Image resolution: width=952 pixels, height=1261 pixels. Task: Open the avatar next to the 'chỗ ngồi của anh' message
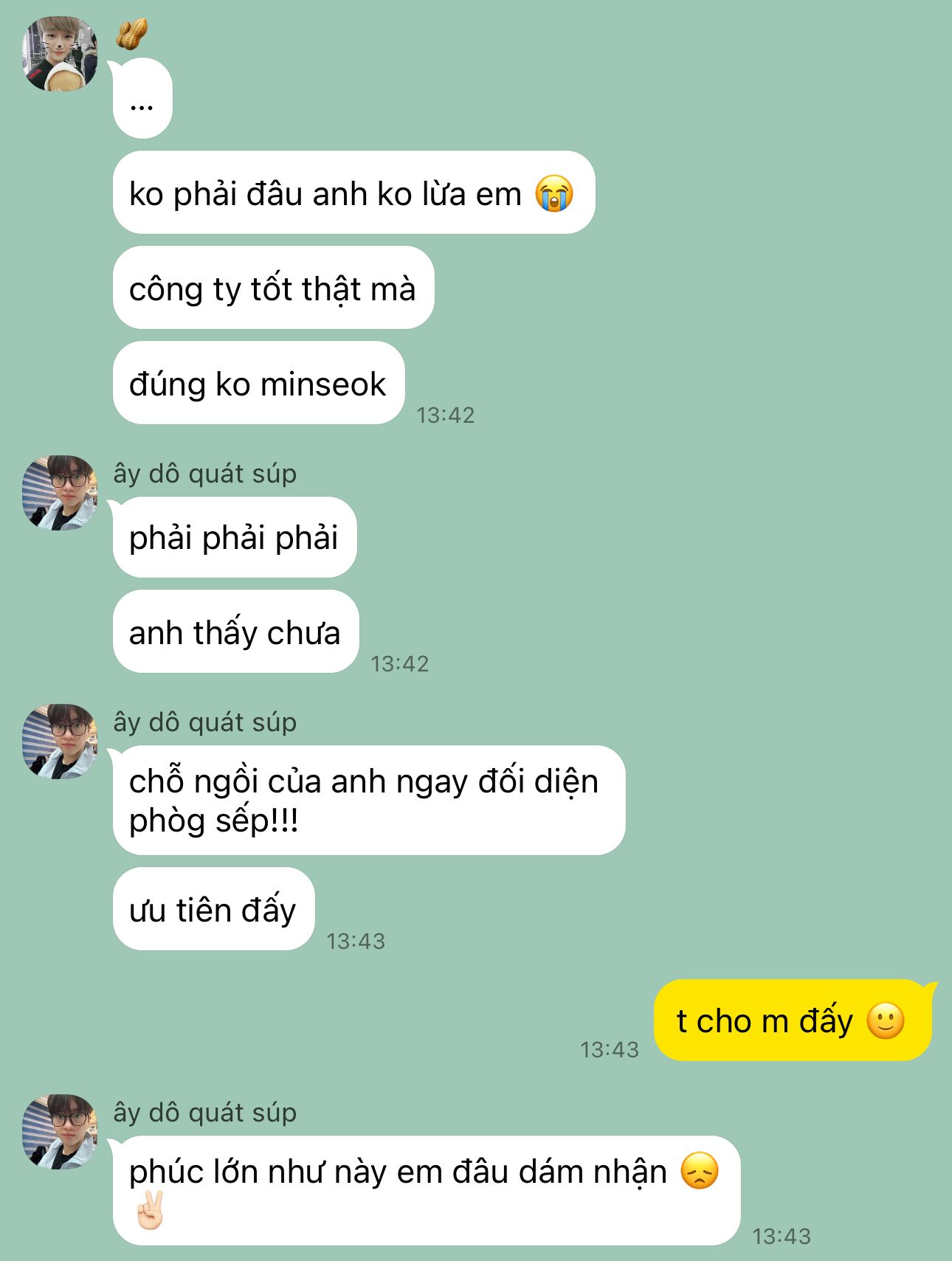tap(60, 741)
